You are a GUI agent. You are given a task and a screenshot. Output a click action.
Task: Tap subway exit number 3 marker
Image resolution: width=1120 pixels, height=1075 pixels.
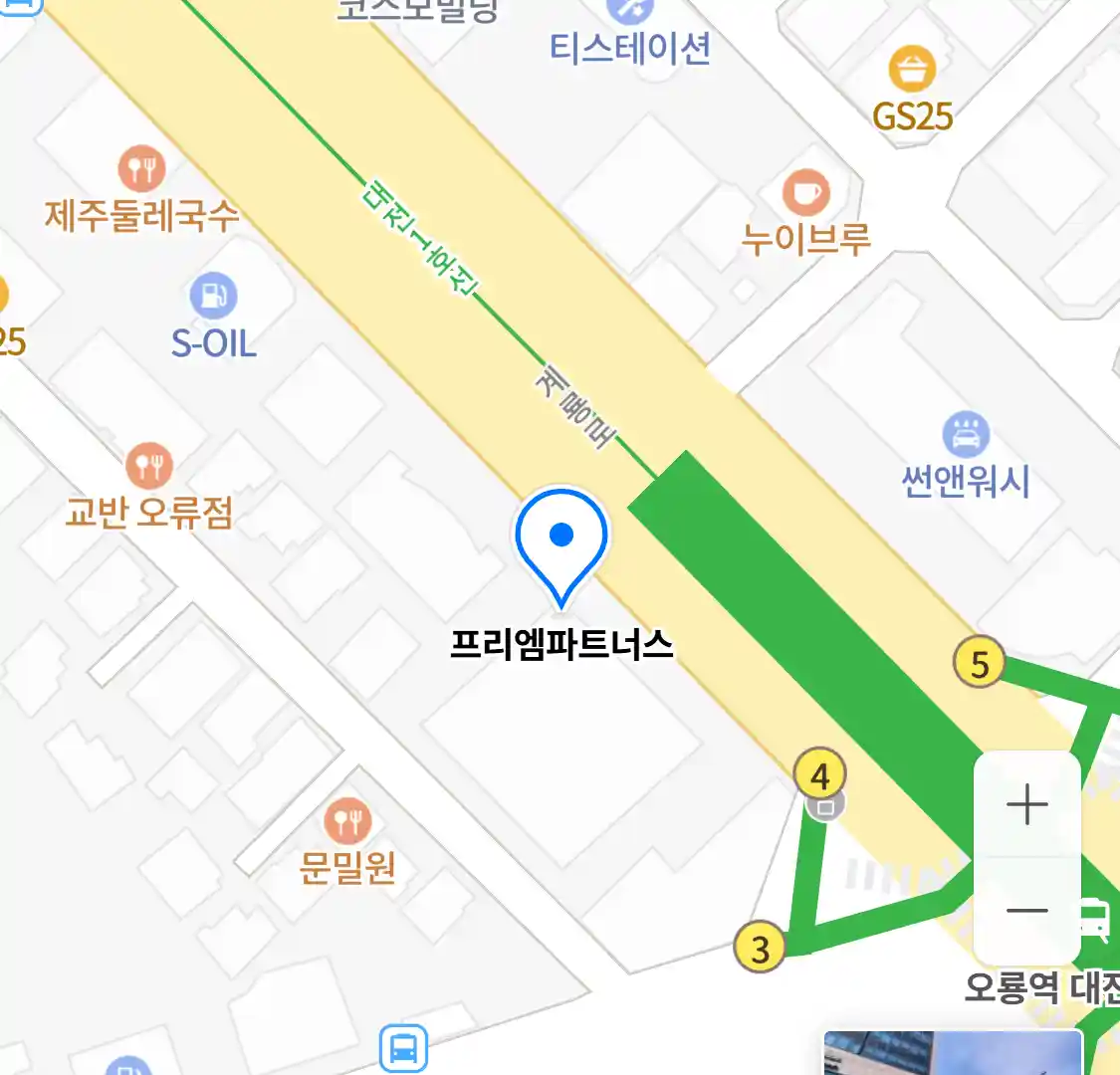(x=761, y=948)
